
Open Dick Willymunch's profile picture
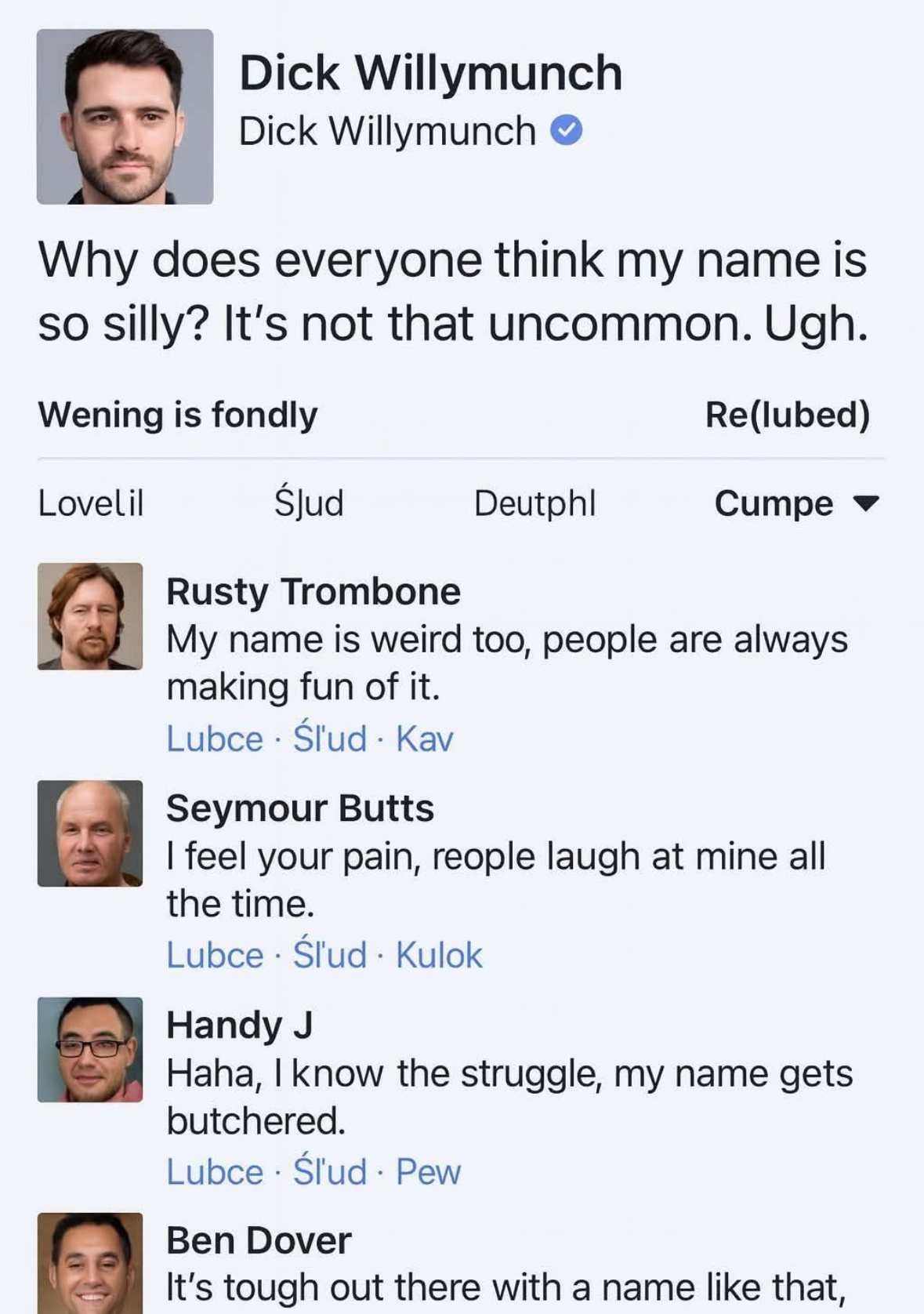point(125,117)
